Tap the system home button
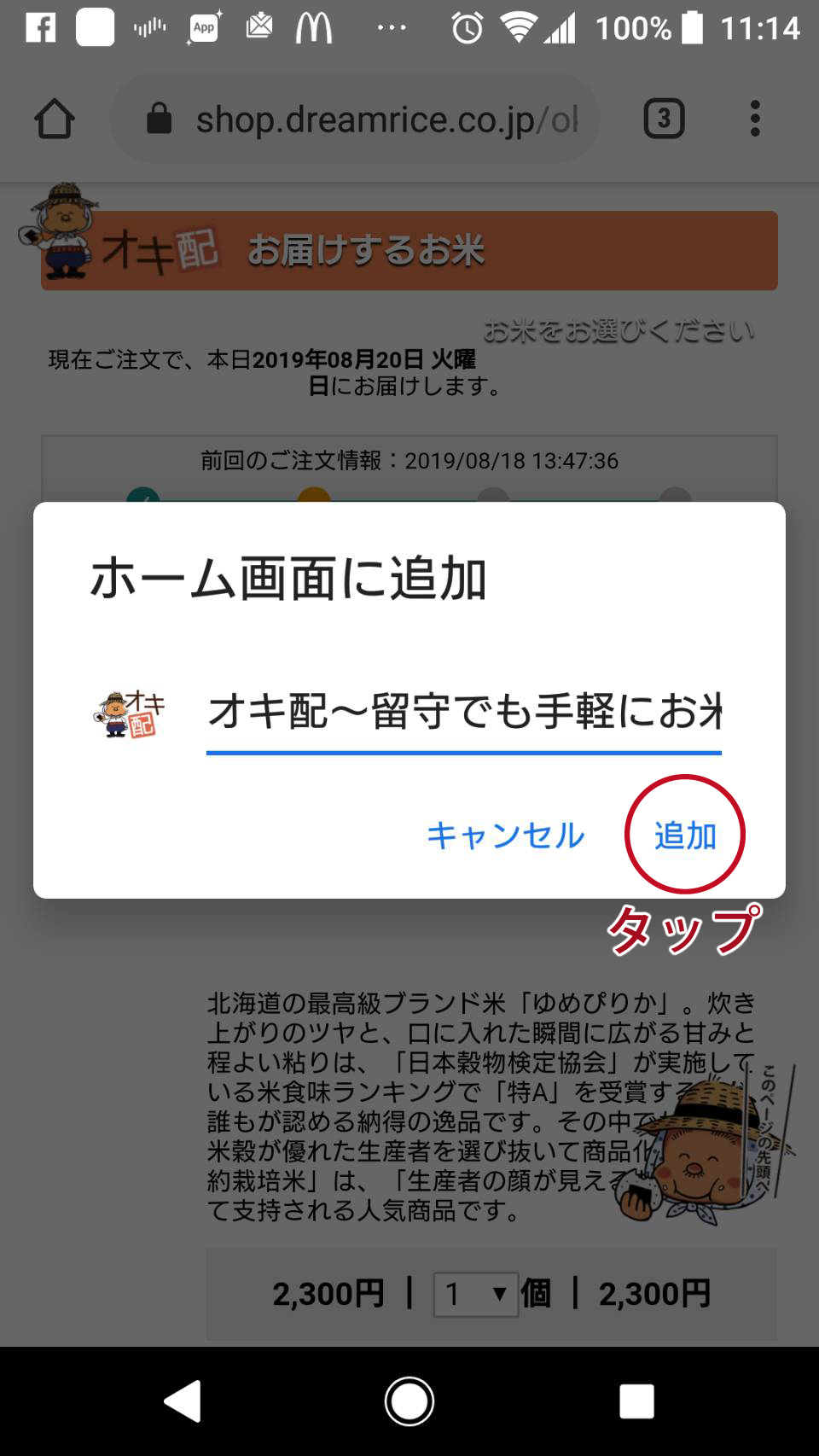Image resolution: width=819 pixels, height=1456 pixels. pos(409,1401)
